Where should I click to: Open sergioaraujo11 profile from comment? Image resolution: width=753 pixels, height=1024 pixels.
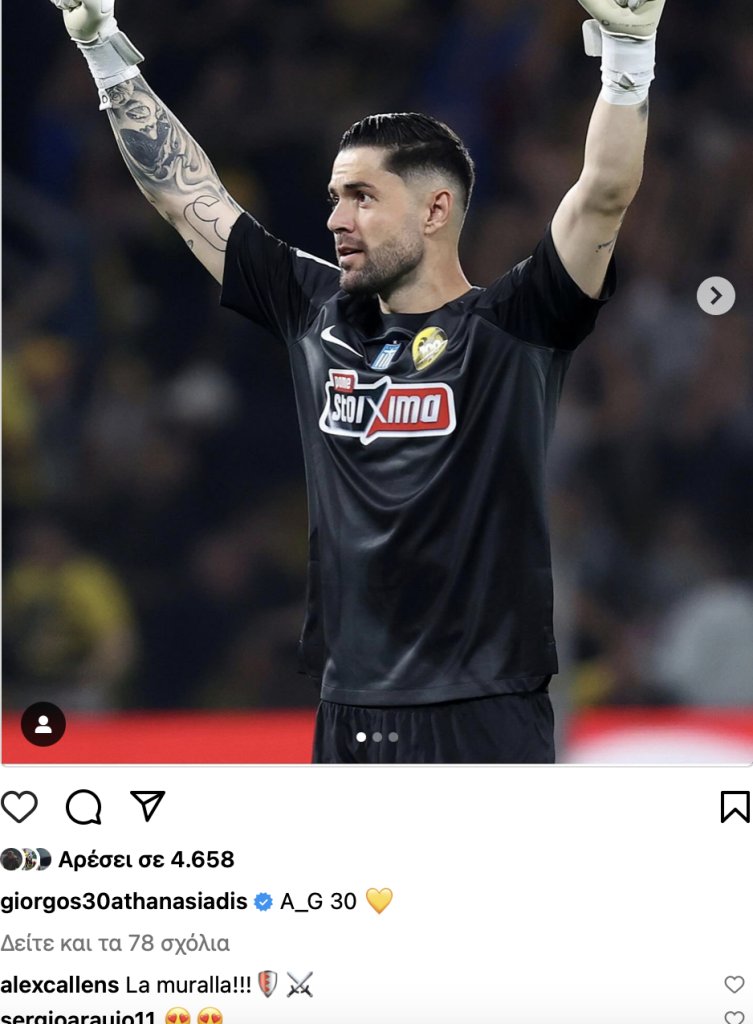tap(78, 1017)
